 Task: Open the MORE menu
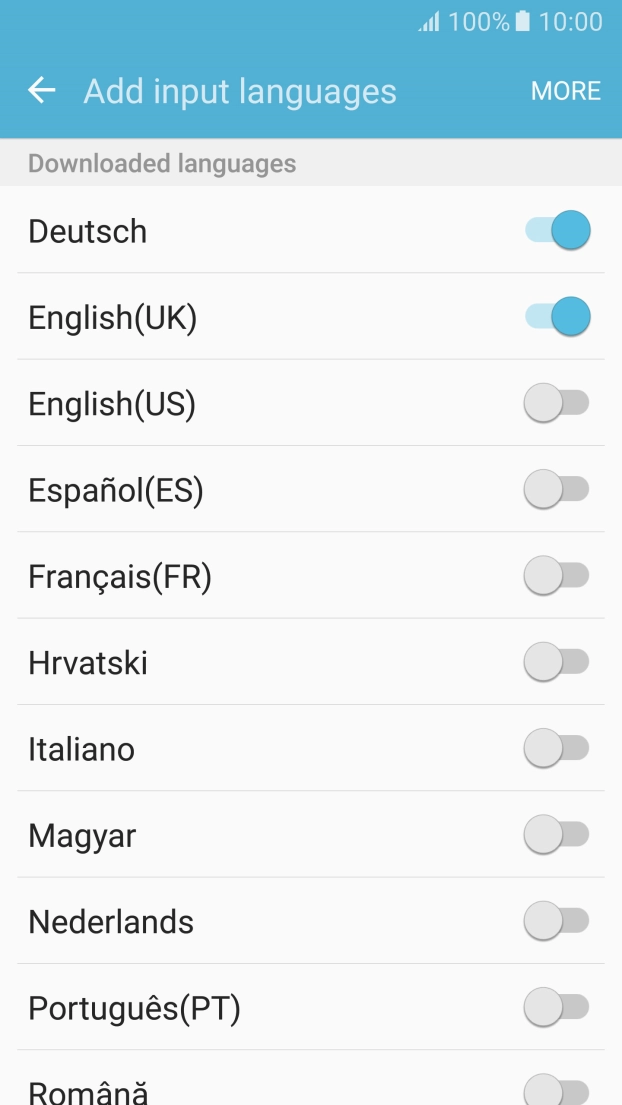[565, 91]
